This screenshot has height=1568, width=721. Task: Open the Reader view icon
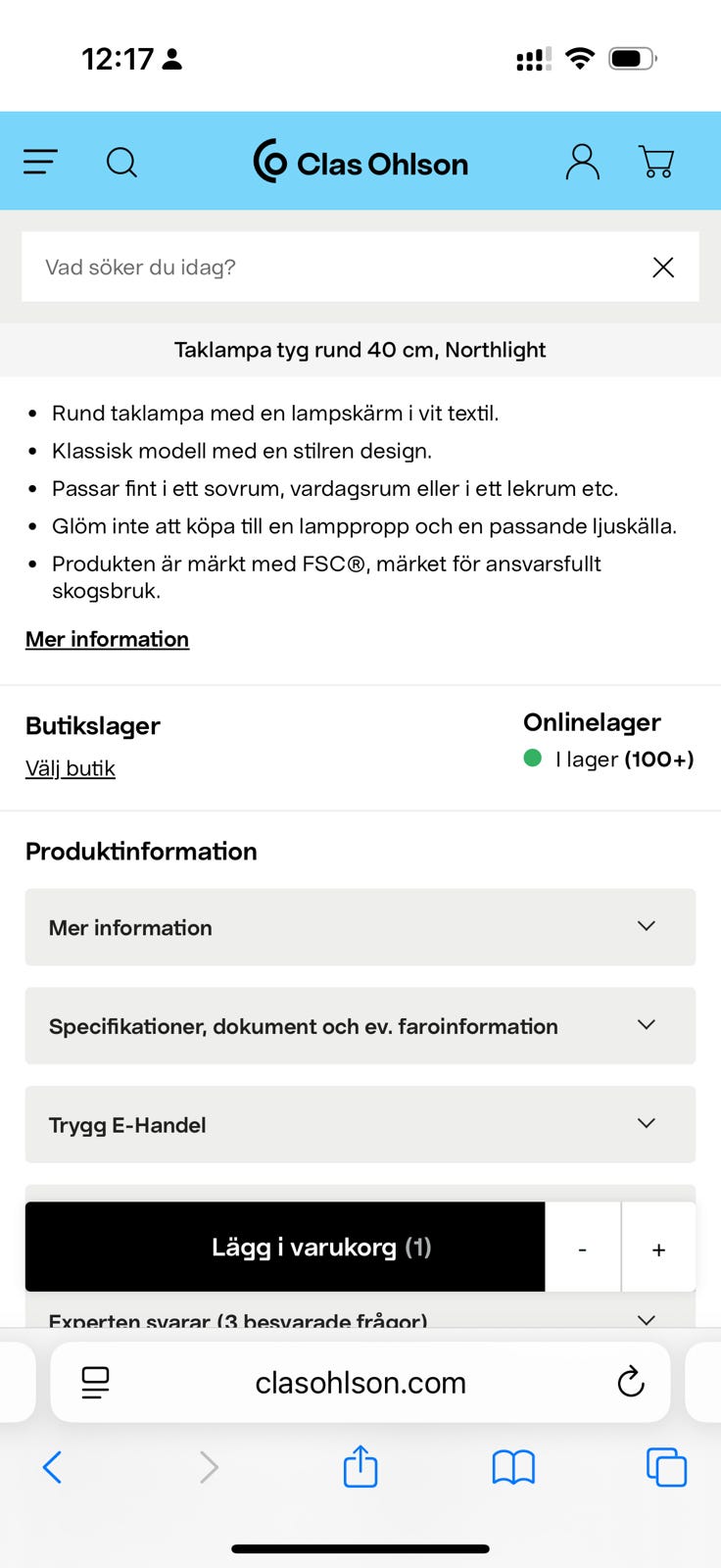(94, 1382)
